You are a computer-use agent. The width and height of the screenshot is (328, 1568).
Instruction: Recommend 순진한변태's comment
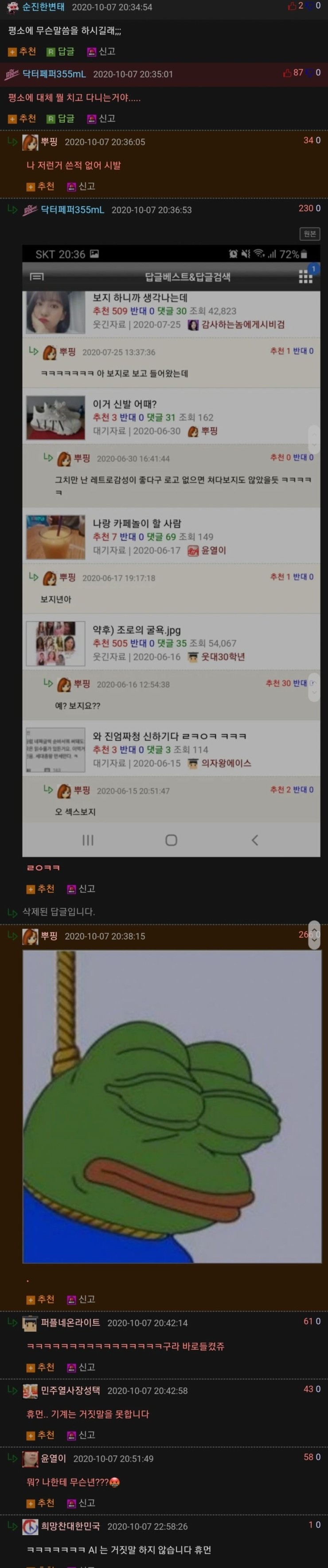22,52
